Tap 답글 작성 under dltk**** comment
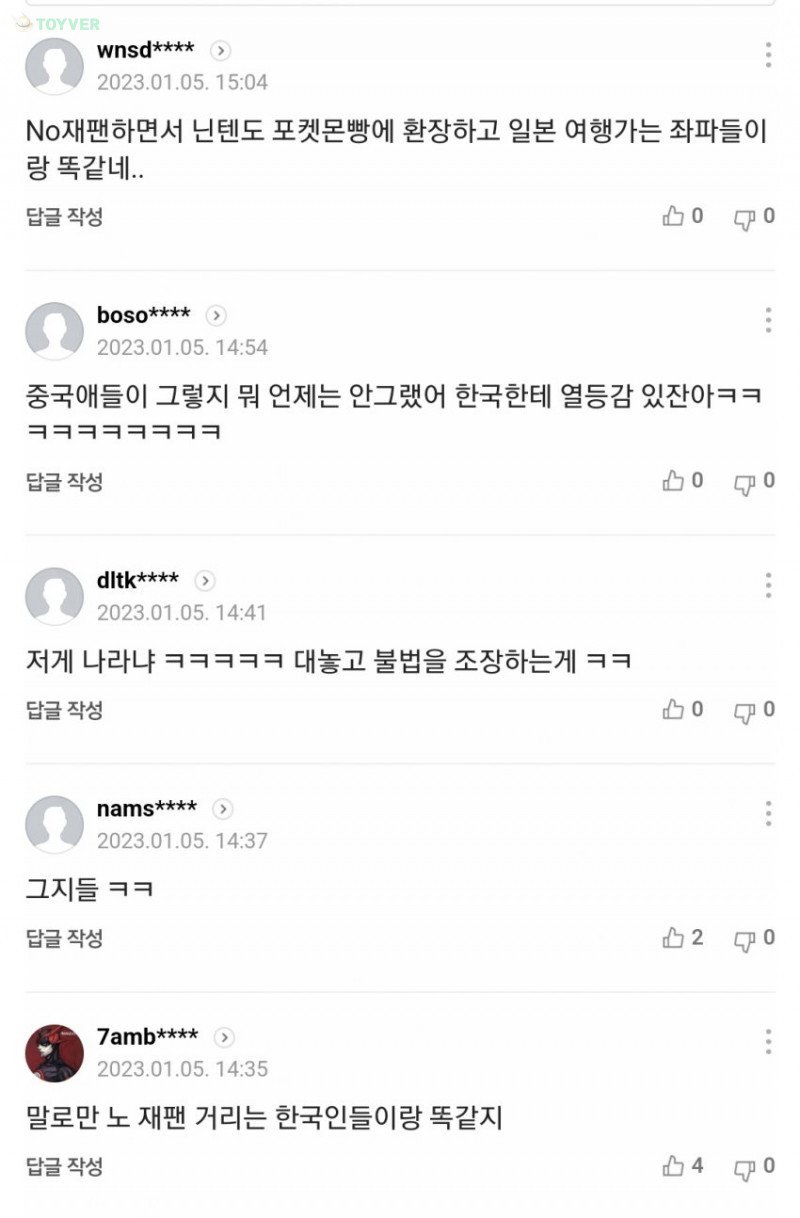The image size is (800, 1218). [x=64, y=710]
